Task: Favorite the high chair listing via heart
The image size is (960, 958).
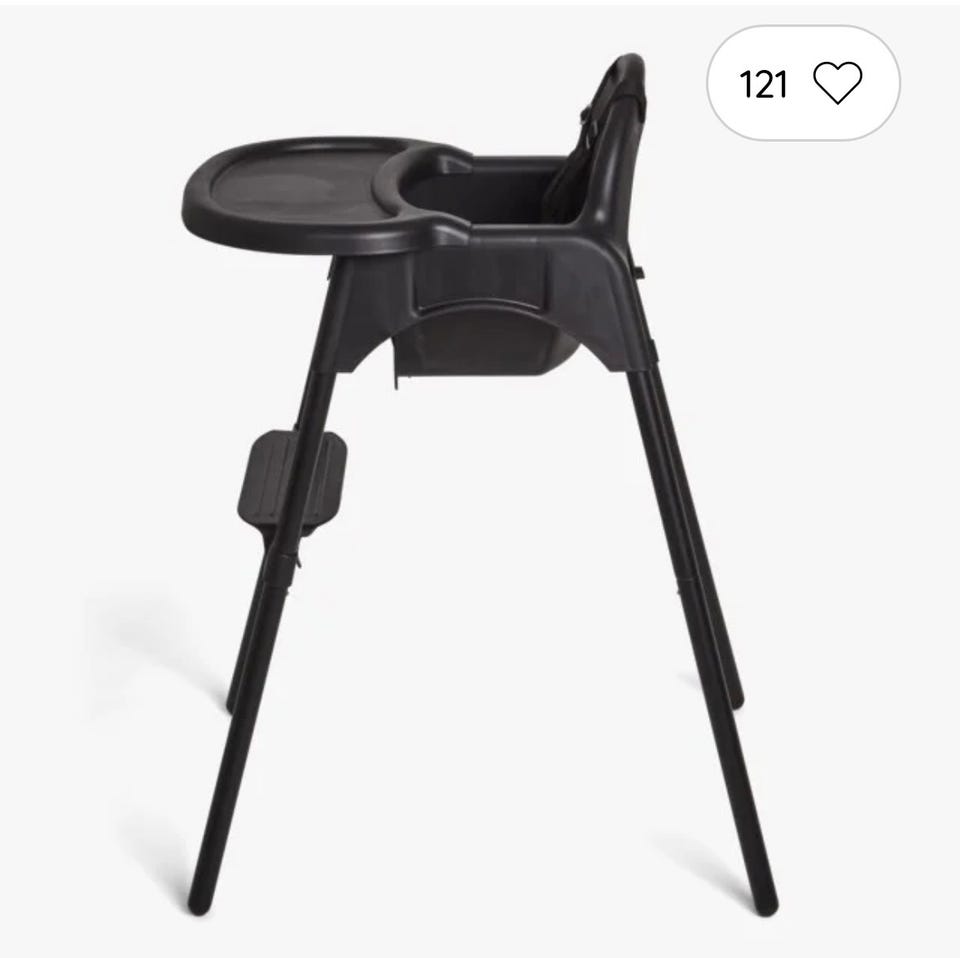Action: (x=837, y=84)
